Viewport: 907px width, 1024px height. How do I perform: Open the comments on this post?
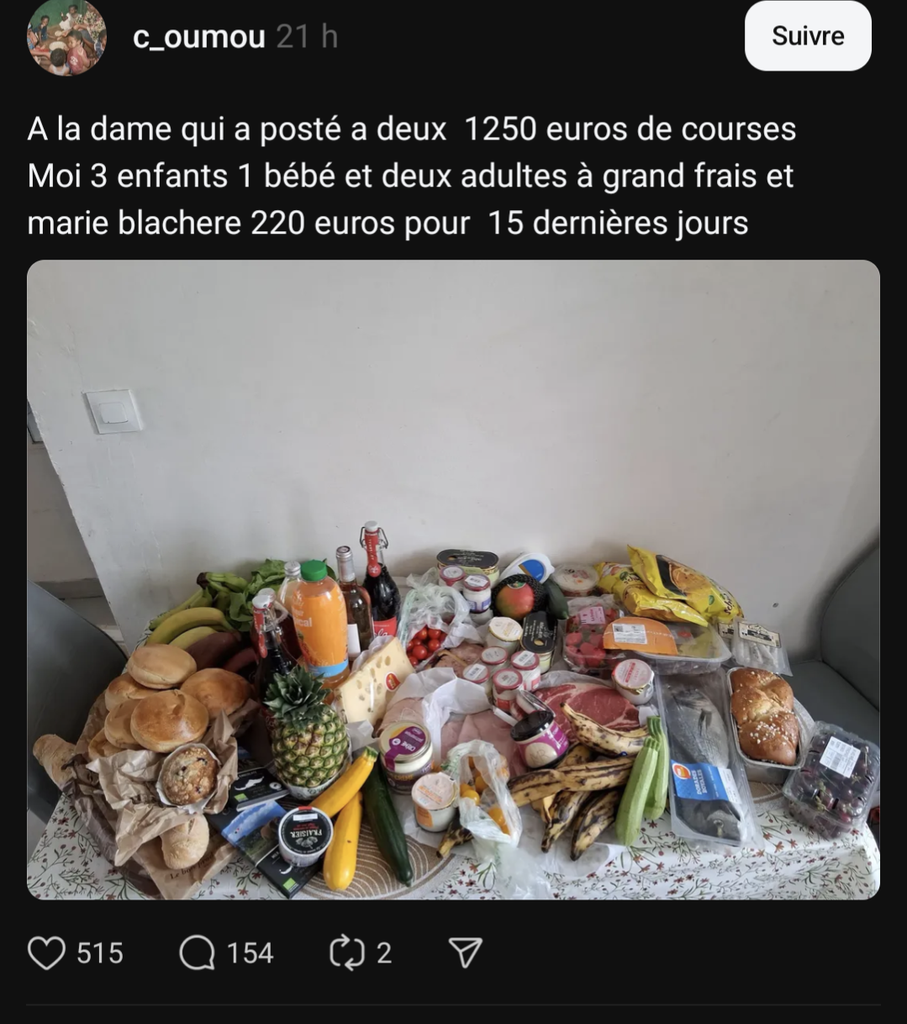(x=197, y=953)
